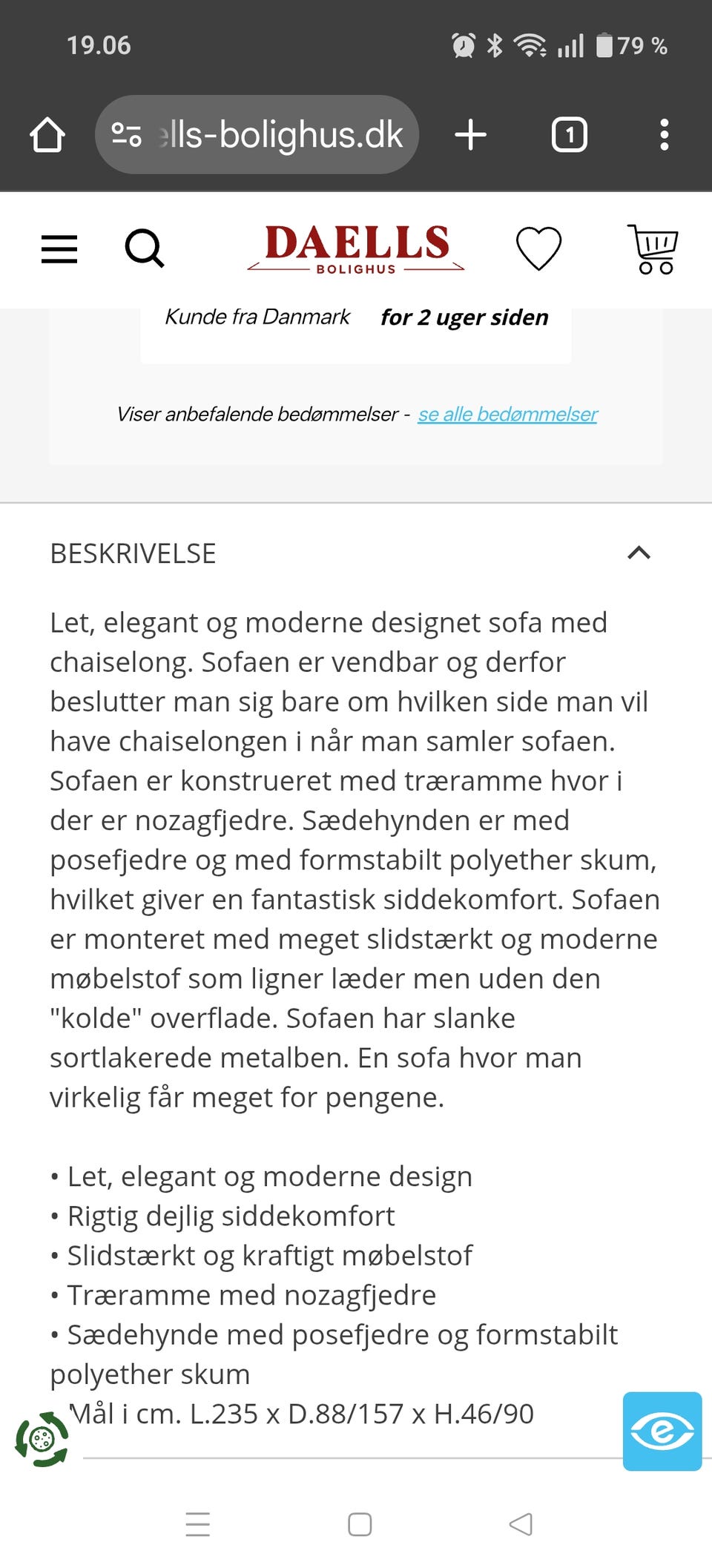This screenshot has width=712, height=1568.
Task: Open the link se alle bedømmelser
Action: 508,414
